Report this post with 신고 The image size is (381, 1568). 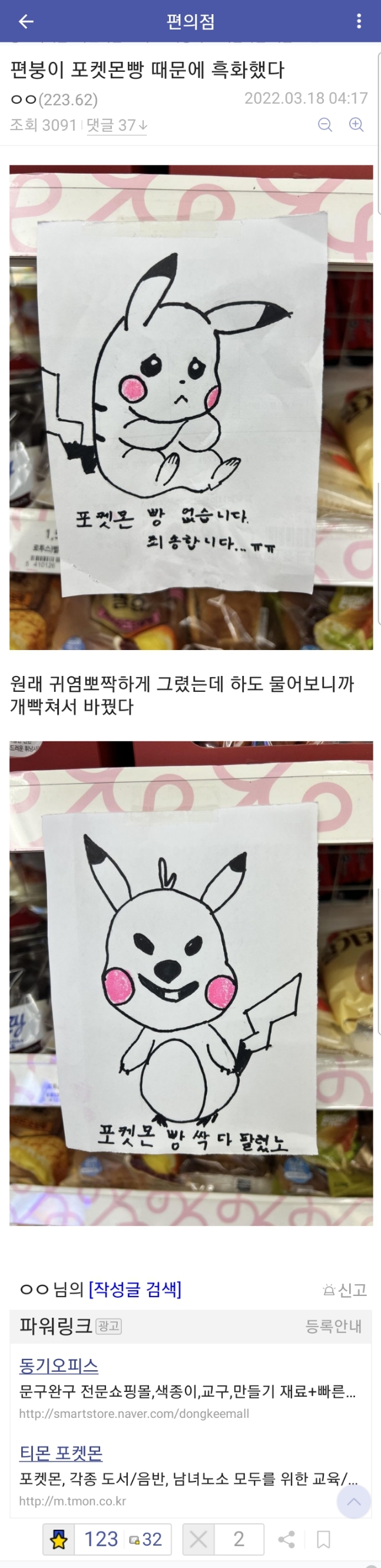[x=345, y=1289]
